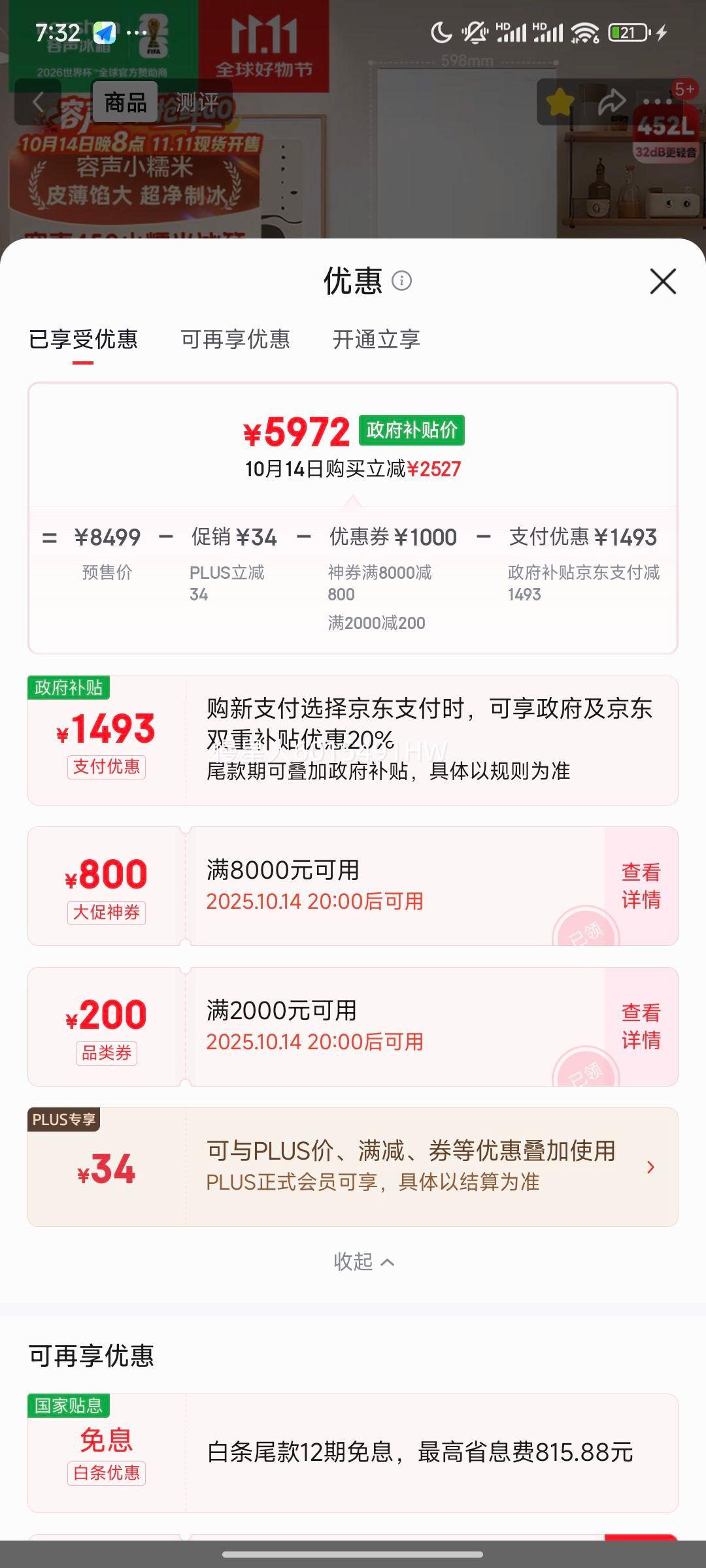The width and height of the screenshot is (706, 1568).
Task: Open the 白条尾款12期免息 offer card
Action: [353, 1453]
